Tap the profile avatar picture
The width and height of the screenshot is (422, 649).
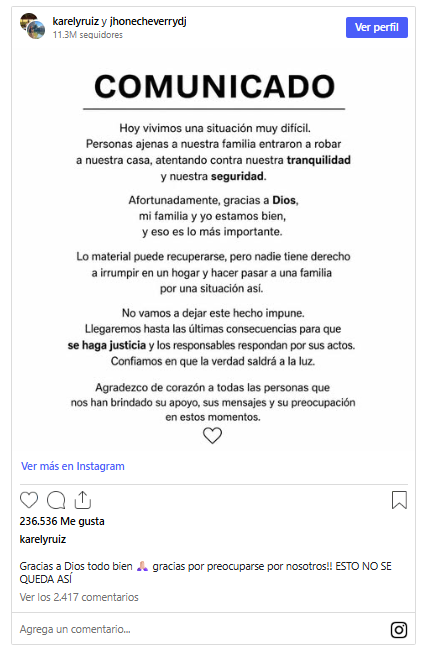pos(32,26)
